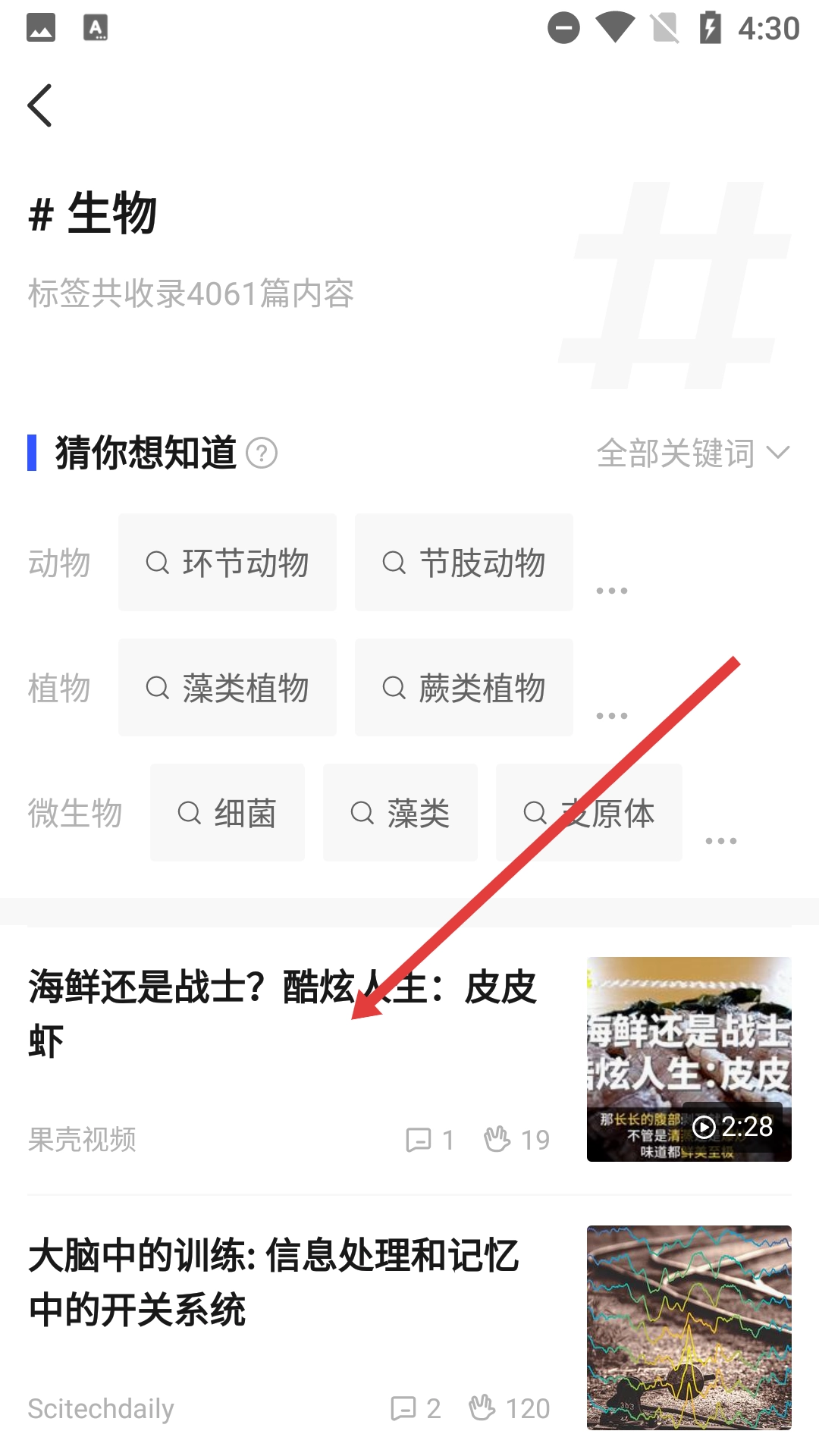
Task: Search the 环节动物 keyword
Action: point(227,563)
